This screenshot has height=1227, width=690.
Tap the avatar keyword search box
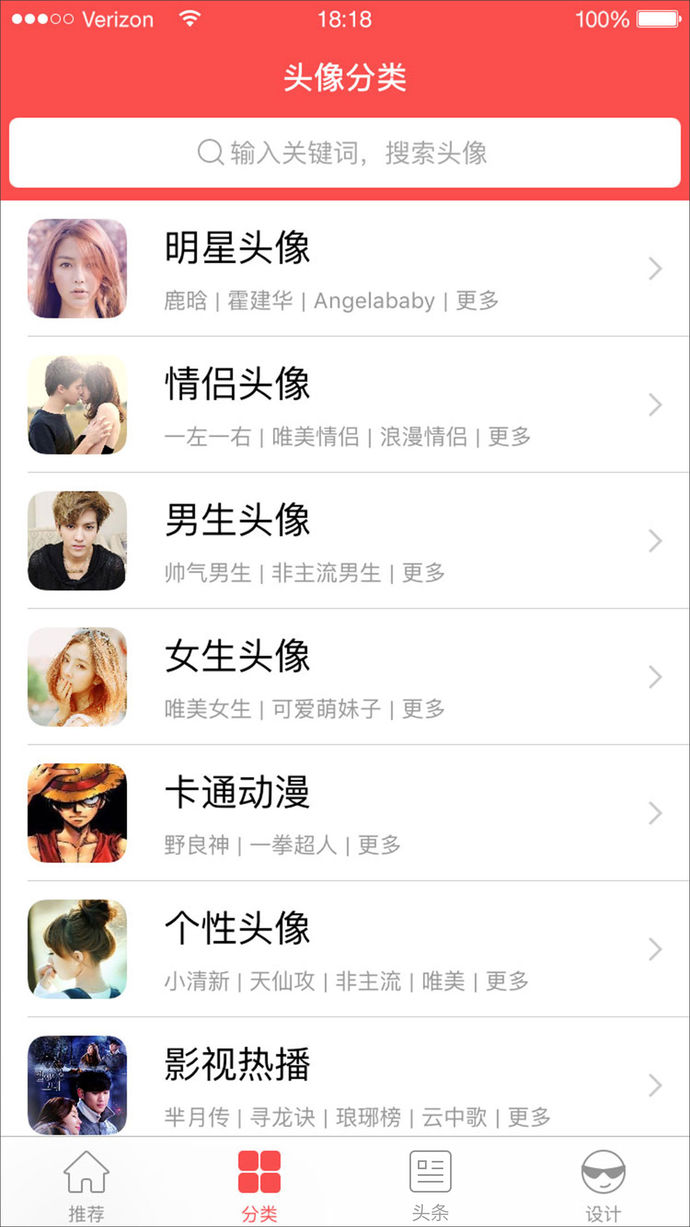(x=345, y=153)
